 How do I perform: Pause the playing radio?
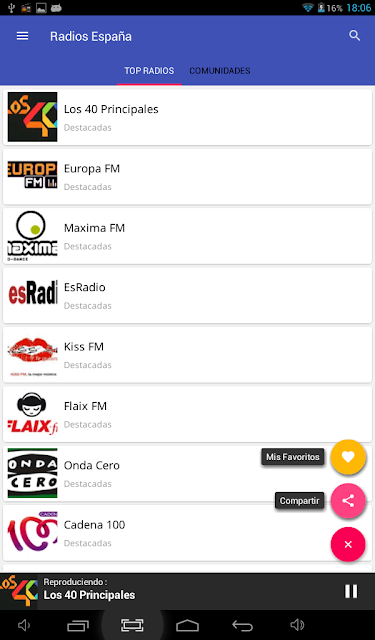pyautogui.click(x=351, y=591)
